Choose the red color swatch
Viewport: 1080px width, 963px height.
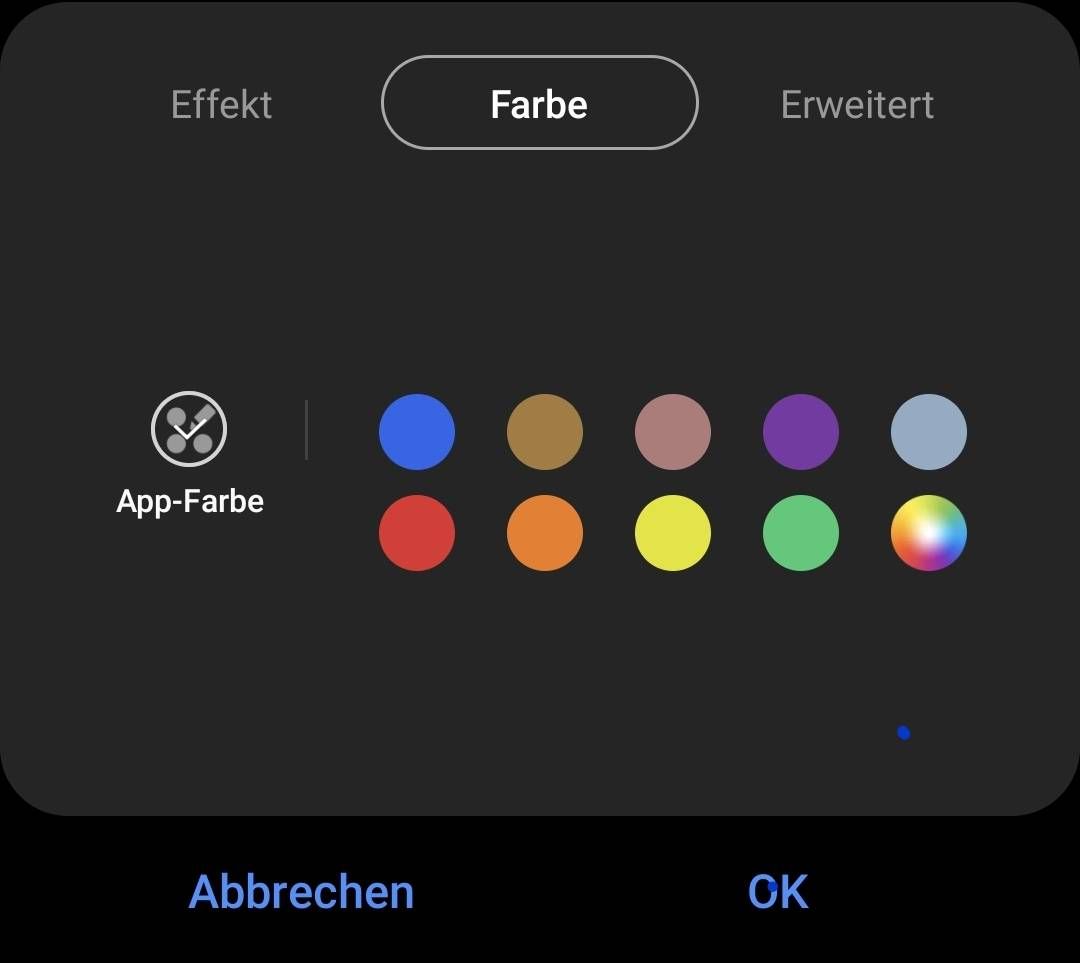(x=417, y=533)
